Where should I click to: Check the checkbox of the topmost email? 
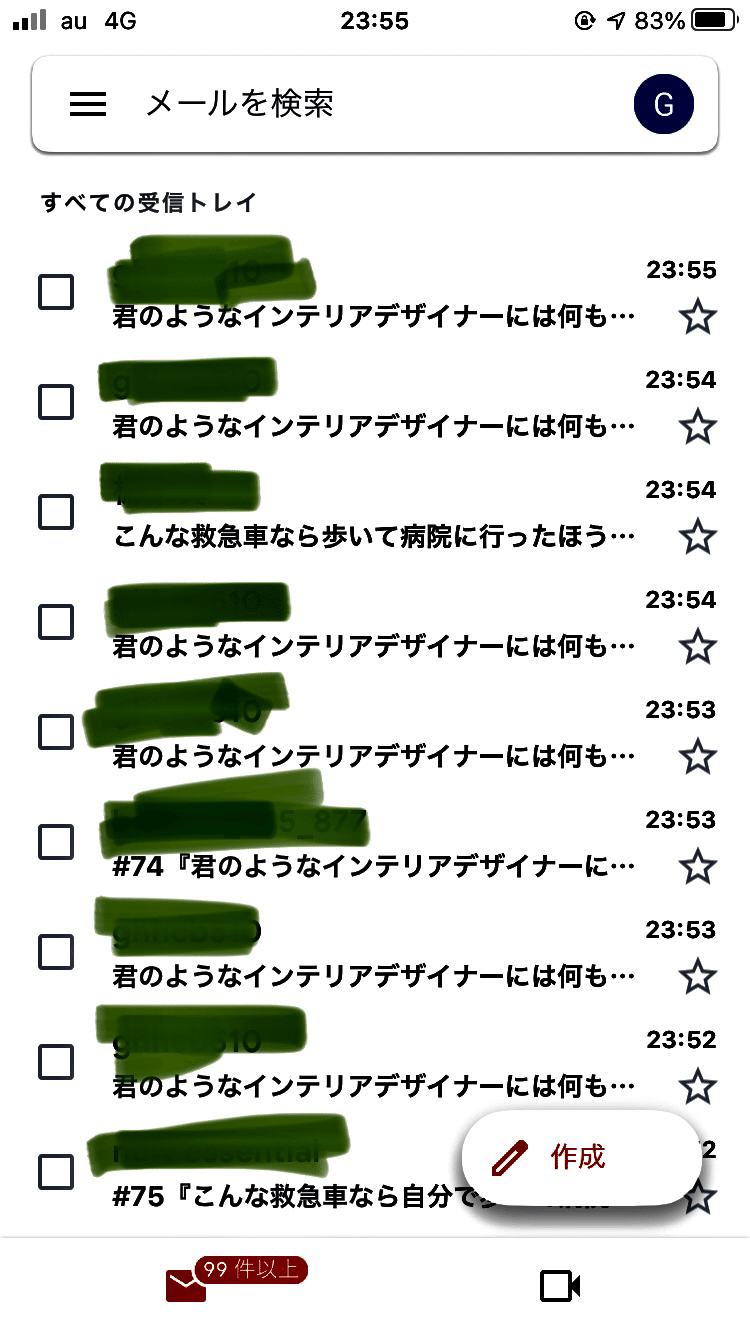pos(55,292)
